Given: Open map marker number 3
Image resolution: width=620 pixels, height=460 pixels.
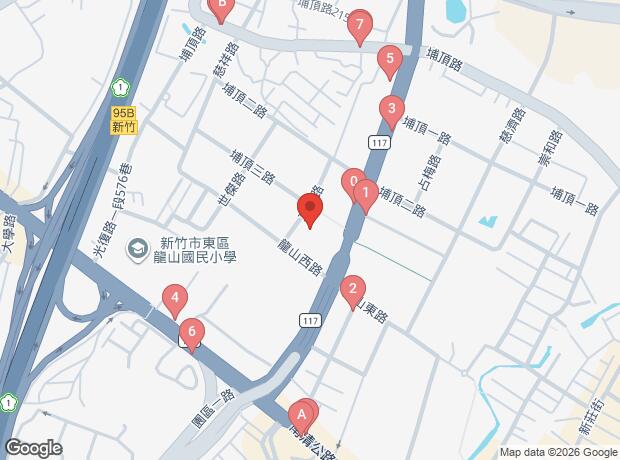Looking at the screenshot, I should click(x=392, y=113).
